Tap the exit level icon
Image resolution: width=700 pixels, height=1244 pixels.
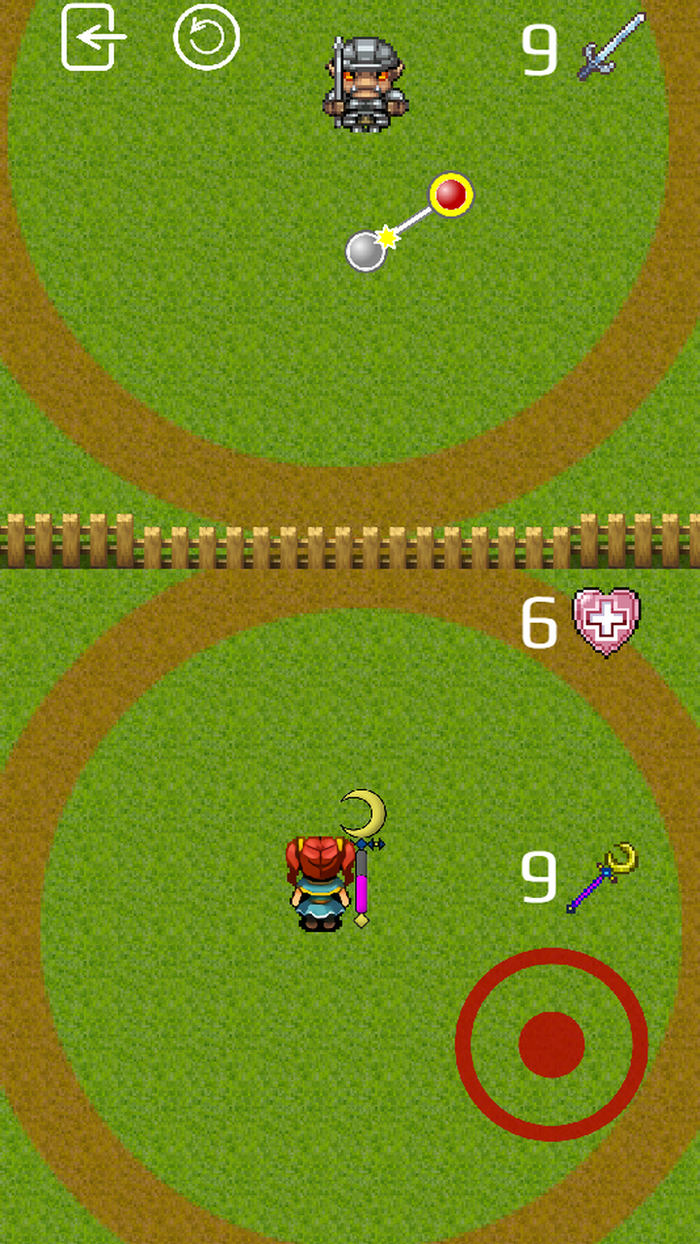click(92, 38)
